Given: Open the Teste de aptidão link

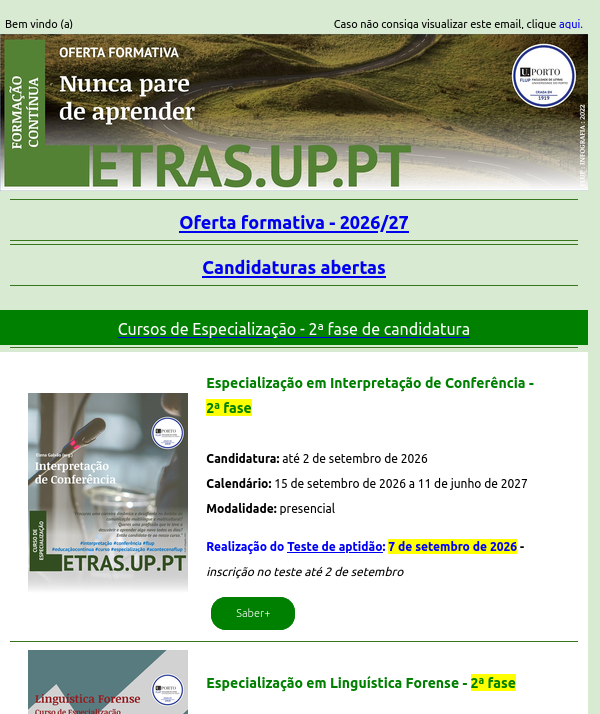Looking at the screenshot, I should pos(335,546).
